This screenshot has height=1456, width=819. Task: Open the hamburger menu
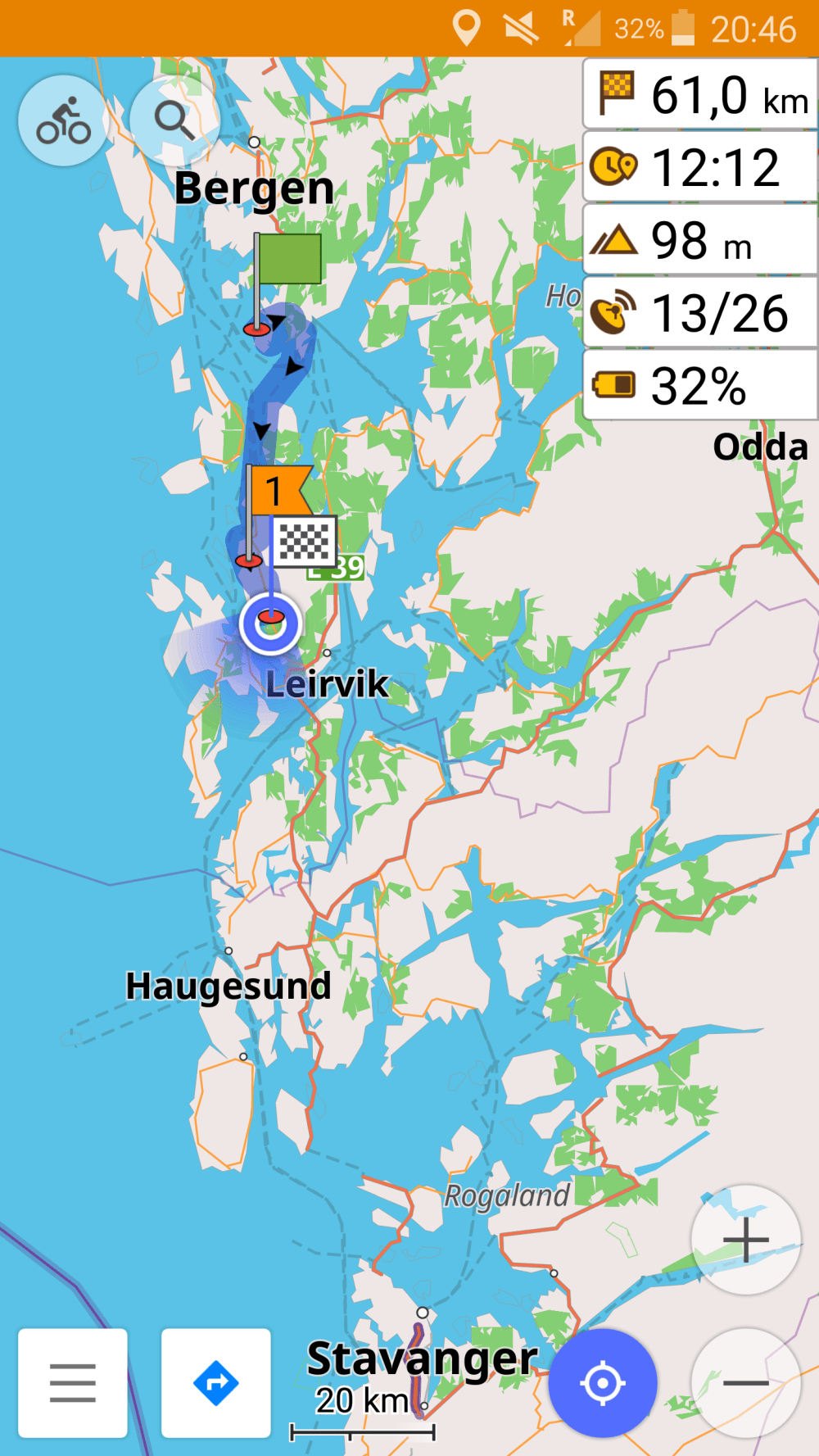pyautogui.click(x=73, y=1382)
